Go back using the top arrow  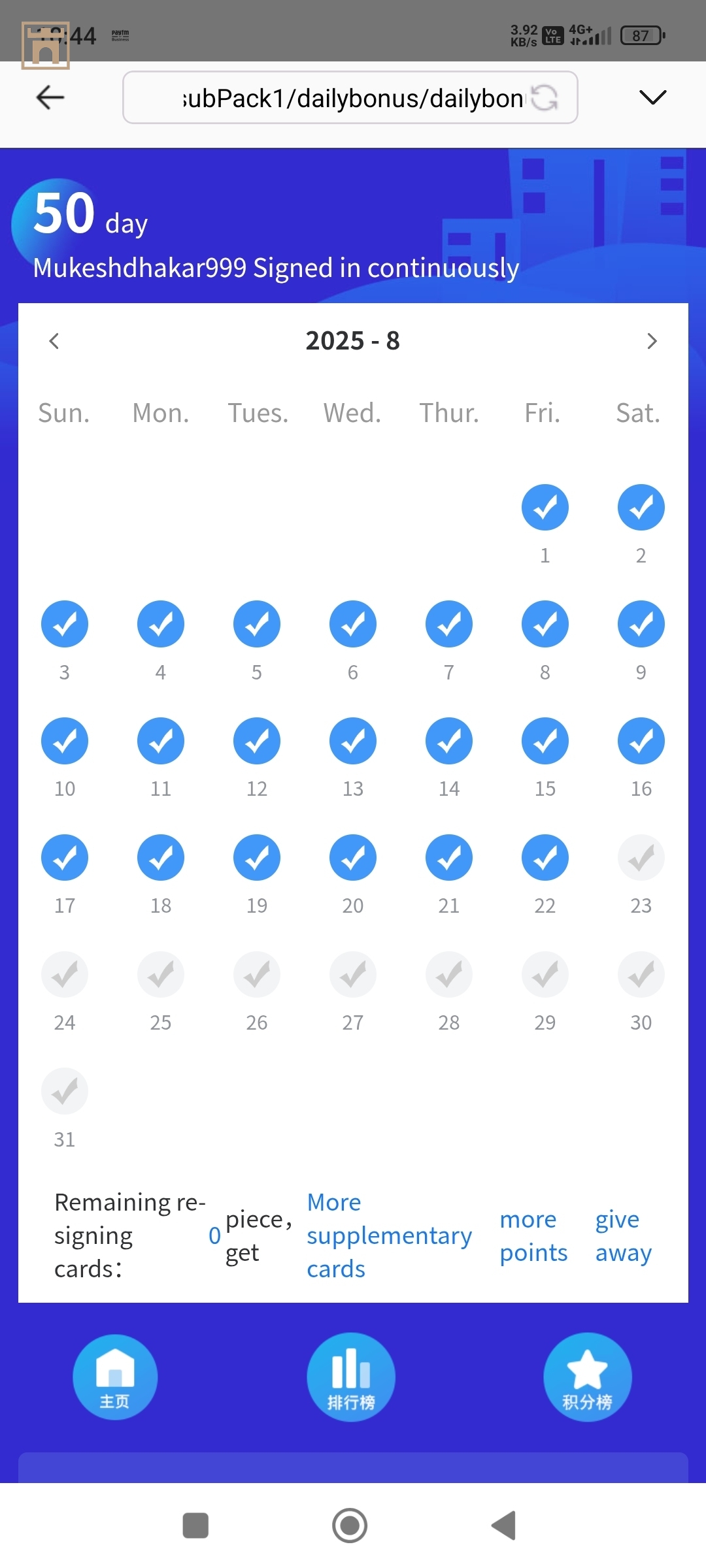(x=50, y=98)
